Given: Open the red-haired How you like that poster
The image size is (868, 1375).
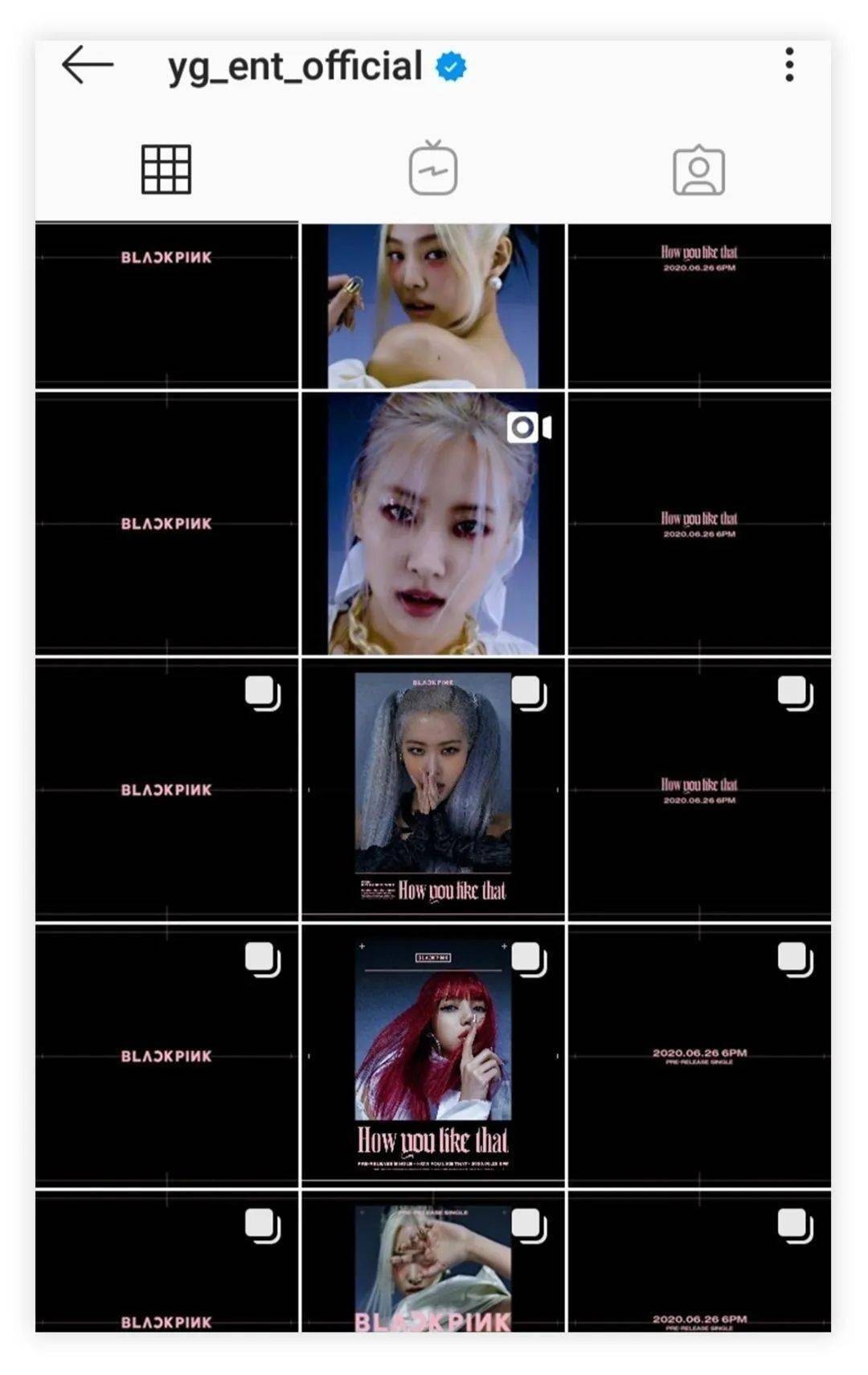Looking at the screenshot, I should [x=433, y=1055].
